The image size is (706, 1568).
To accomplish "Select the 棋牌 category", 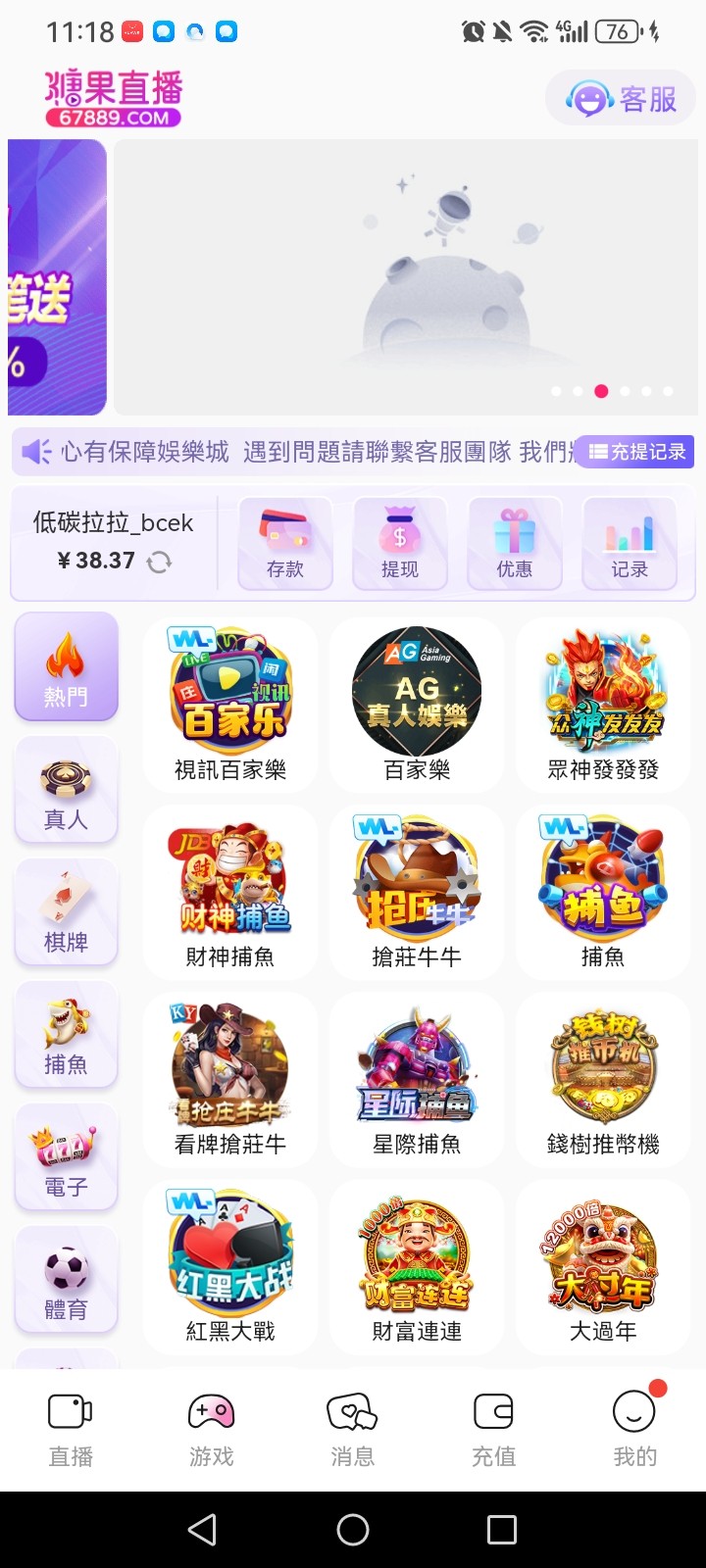I will pos(66,913).
